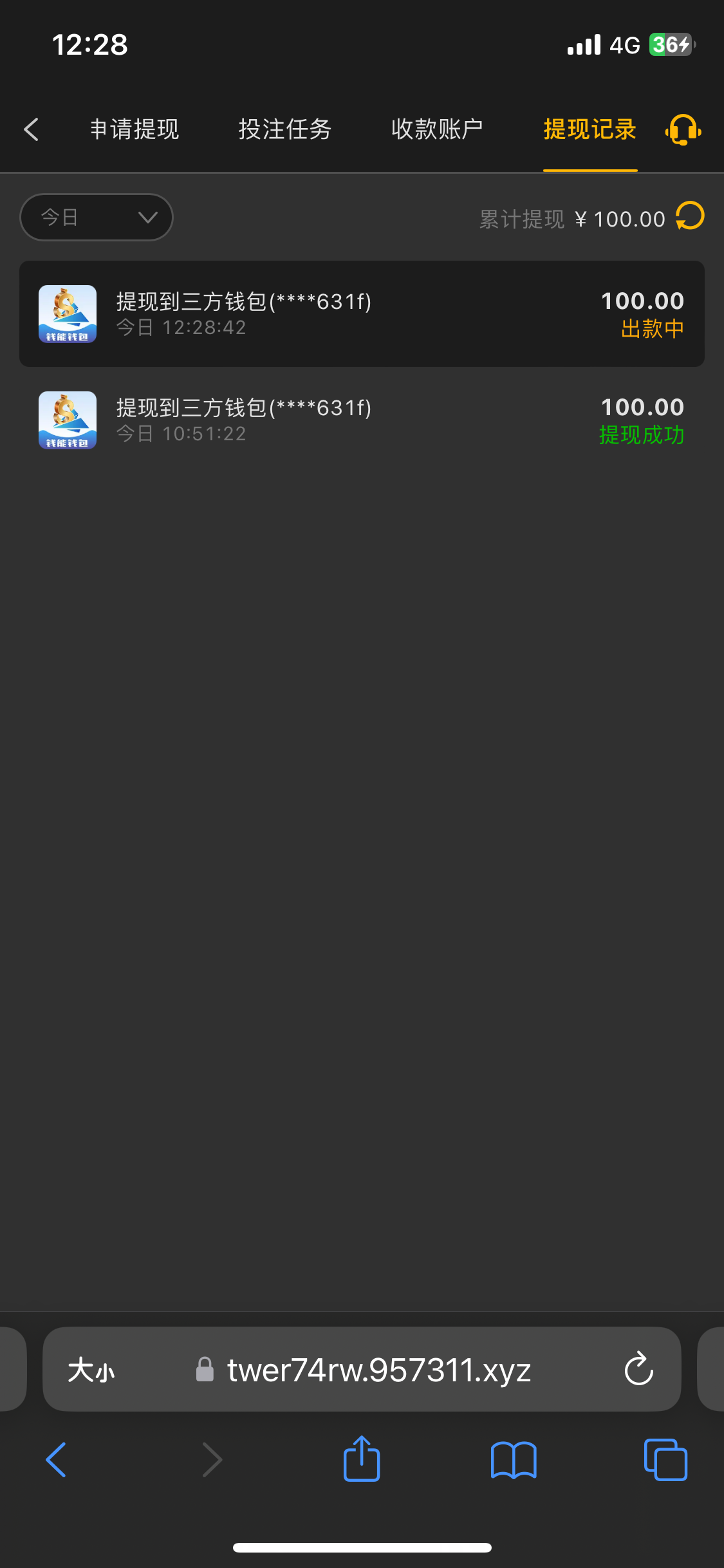Open the 投注任务 tab
Screen dimensions: 724x1568
click(x=285, y=129)
